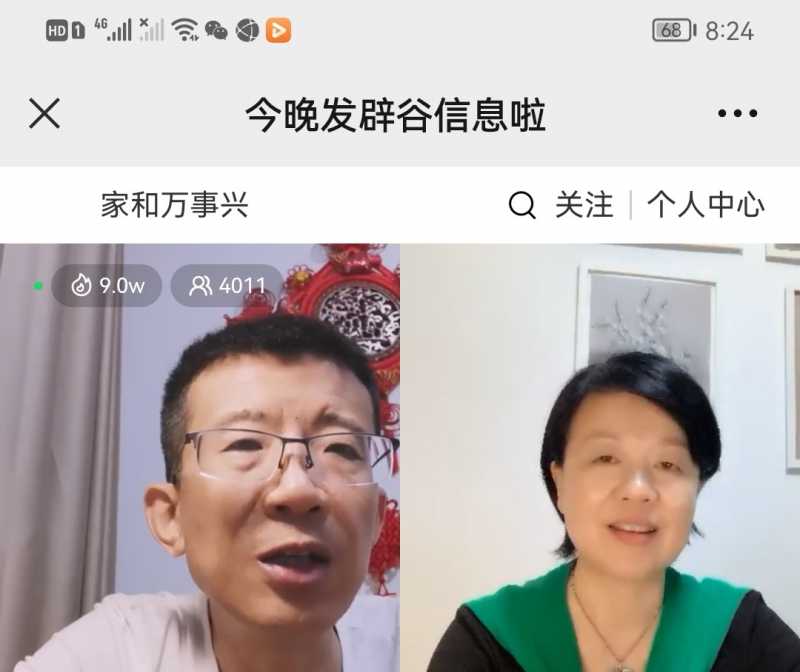
Task: Open the 家和万事兴 channel name
Action: coord(174,206)
